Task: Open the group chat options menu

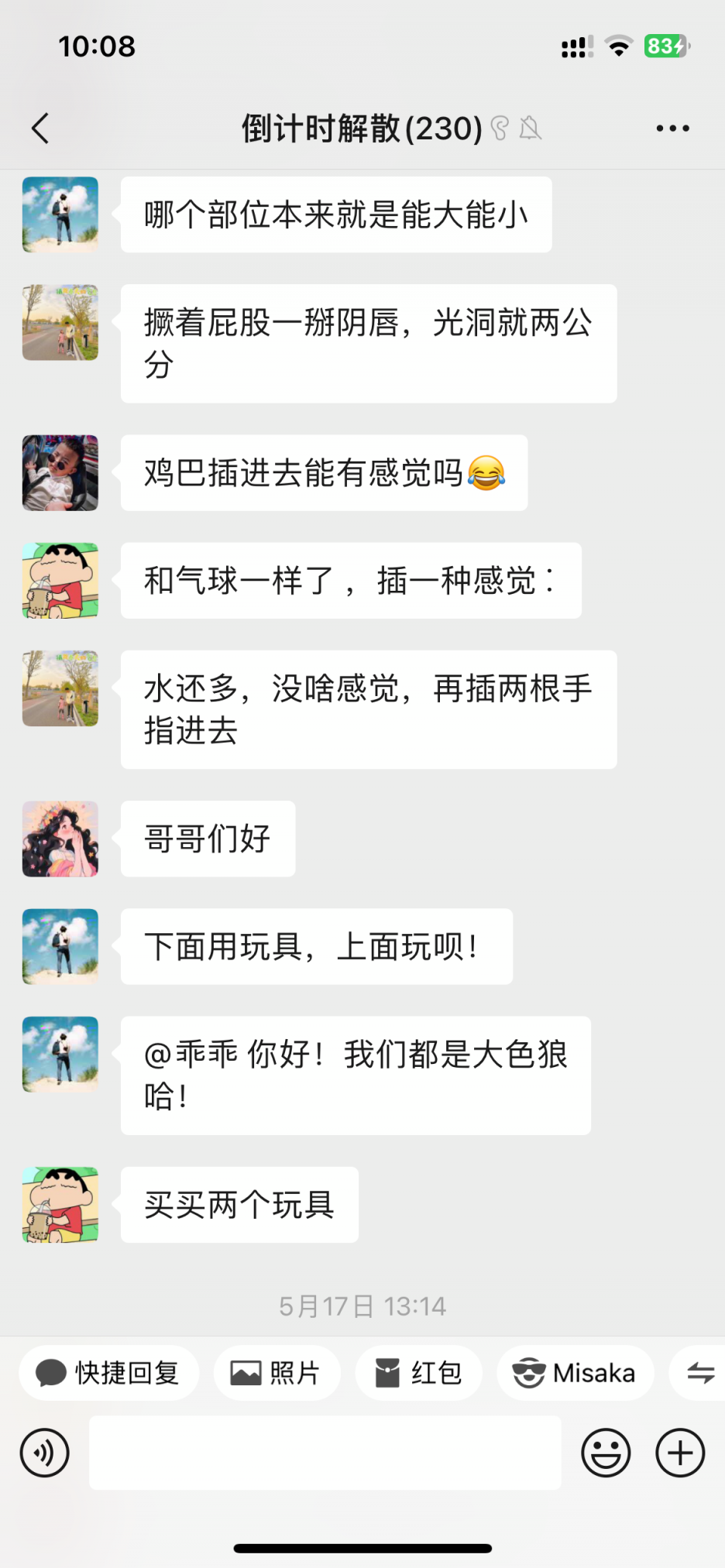Action: (x=672, y=129)
